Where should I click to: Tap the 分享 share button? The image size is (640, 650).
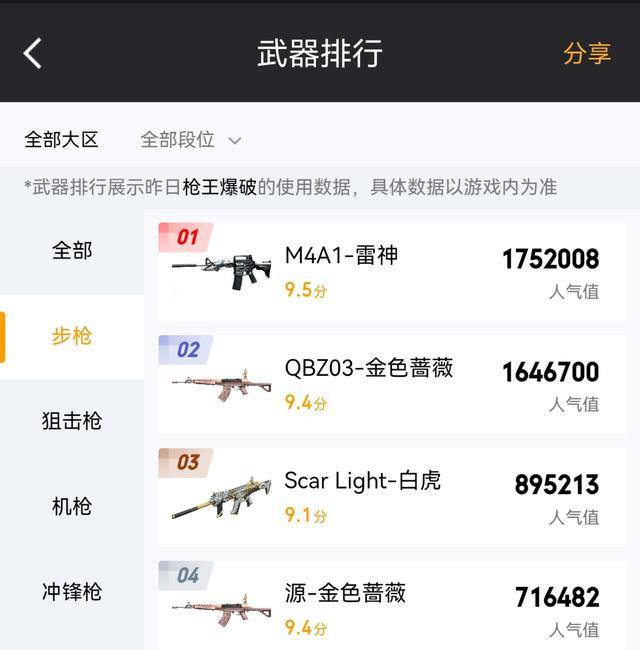pyautogui.click(x=586, y=53)
